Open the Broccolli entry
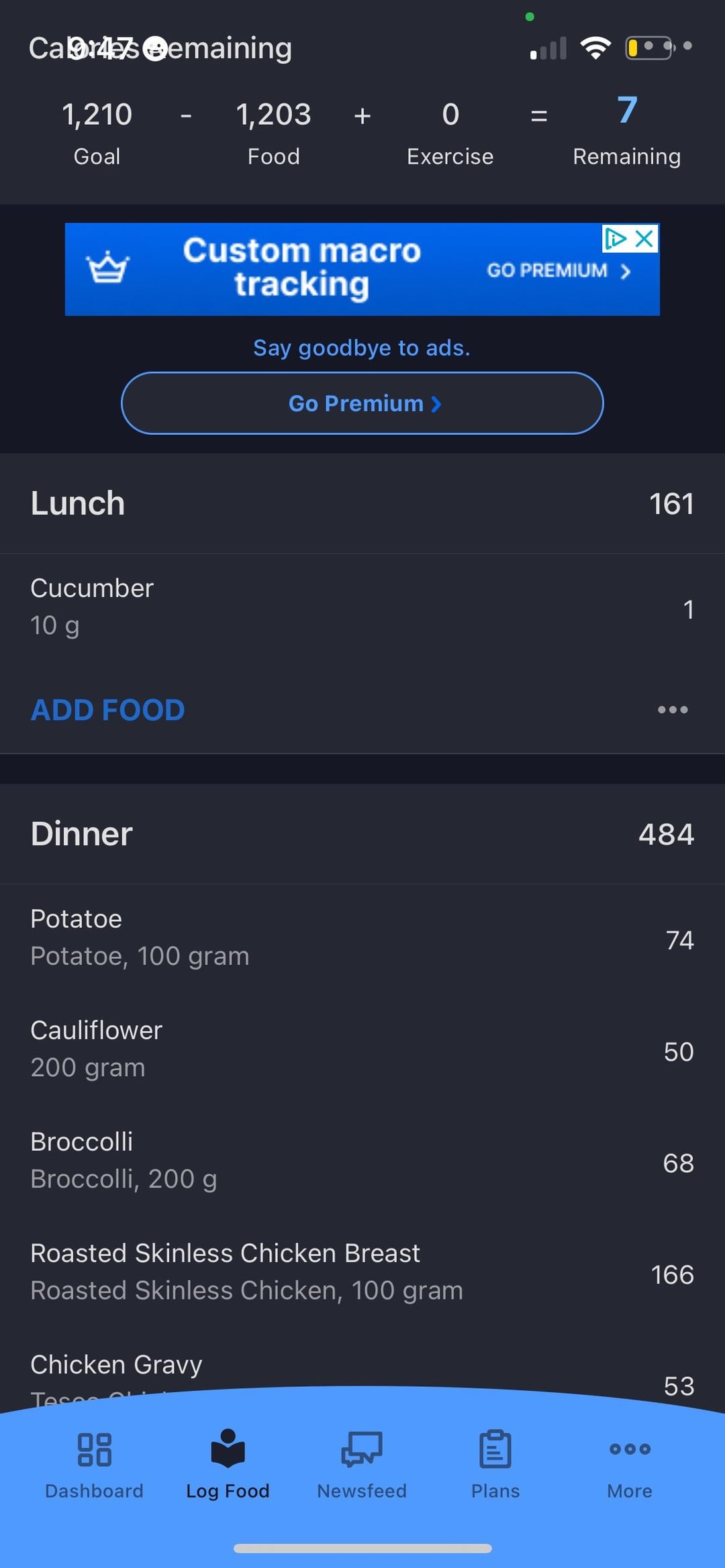This screenshot has height=1568, width=725. click(362, 1162)
